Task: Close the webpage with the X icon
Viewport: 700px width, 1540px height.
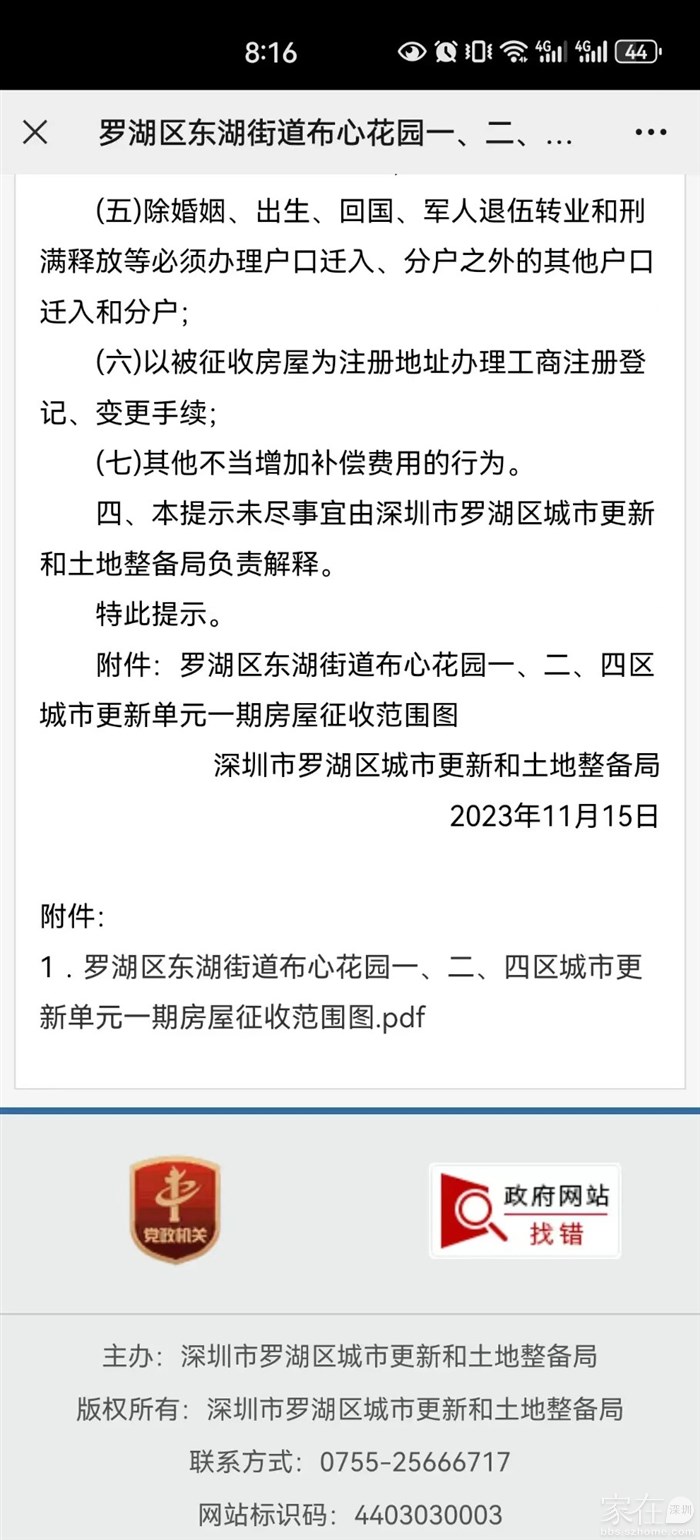Action: (x=35, y=132)
